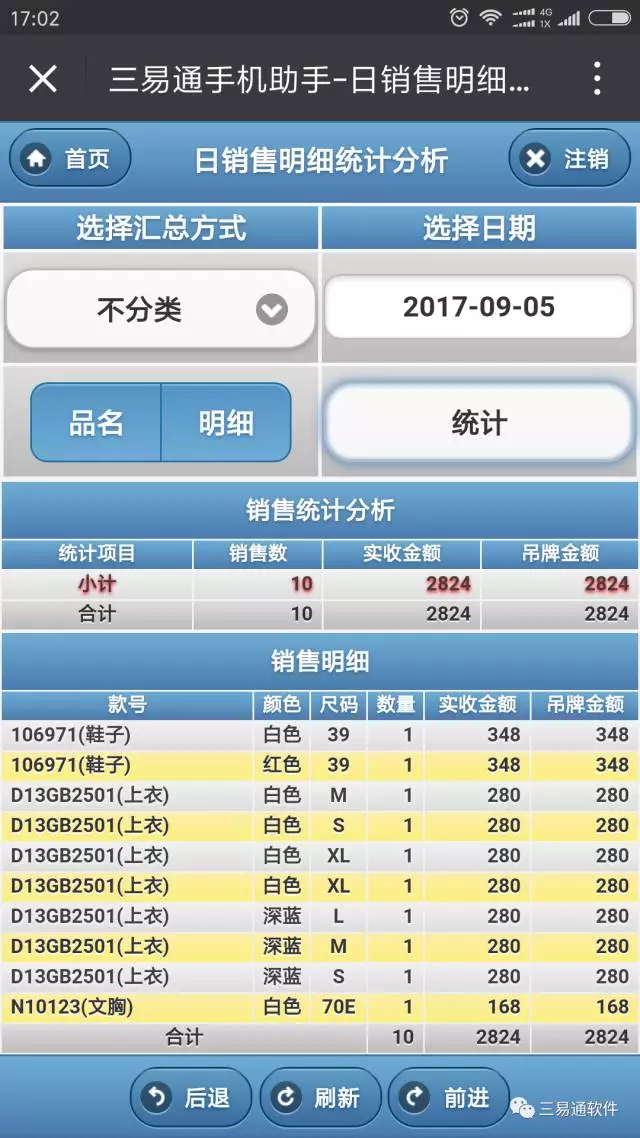Select the 品名 segment
The width and height of the screenshot is (640, 1138).
point(96,422)
